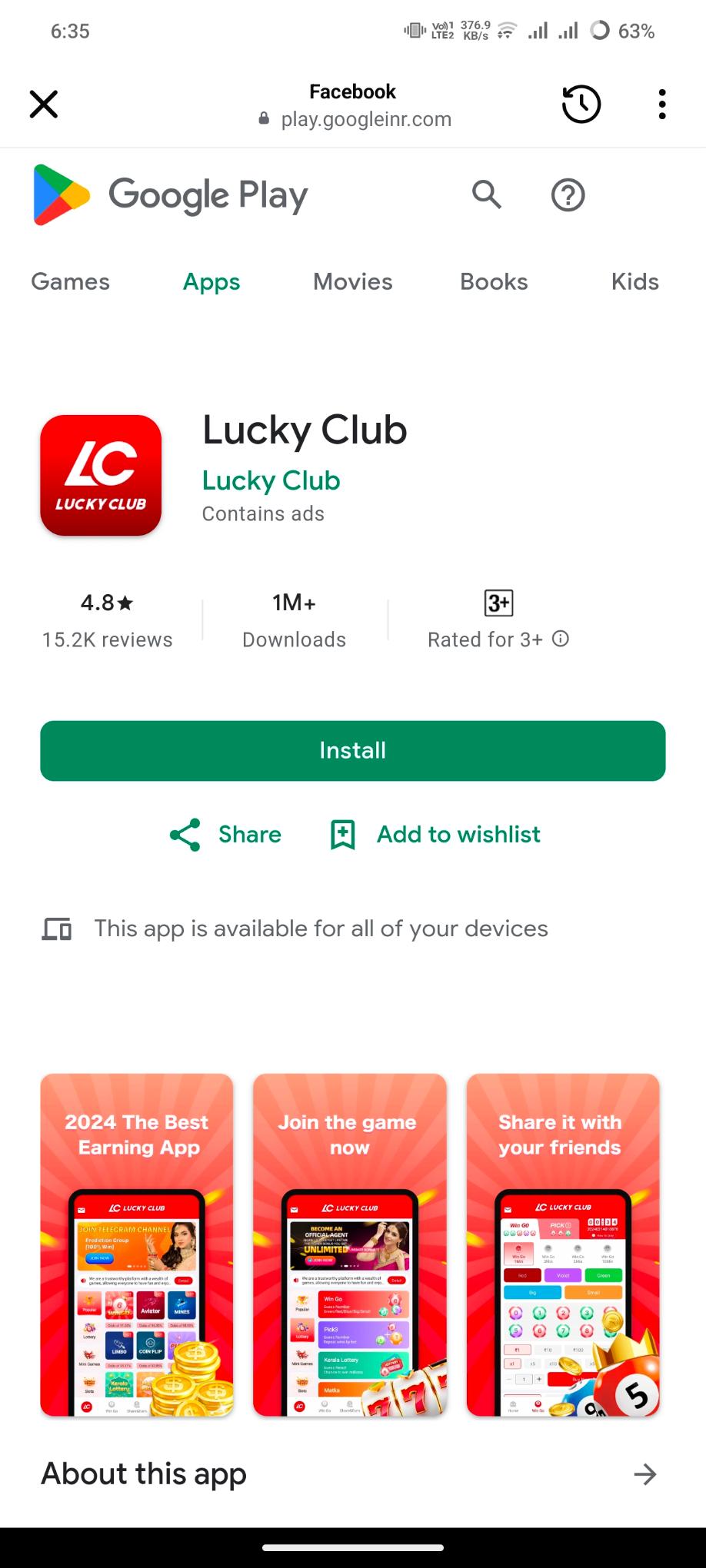This screenshot has height=1568, width=706.
Task: Expand the About this app section
Action: [644, 1474]
